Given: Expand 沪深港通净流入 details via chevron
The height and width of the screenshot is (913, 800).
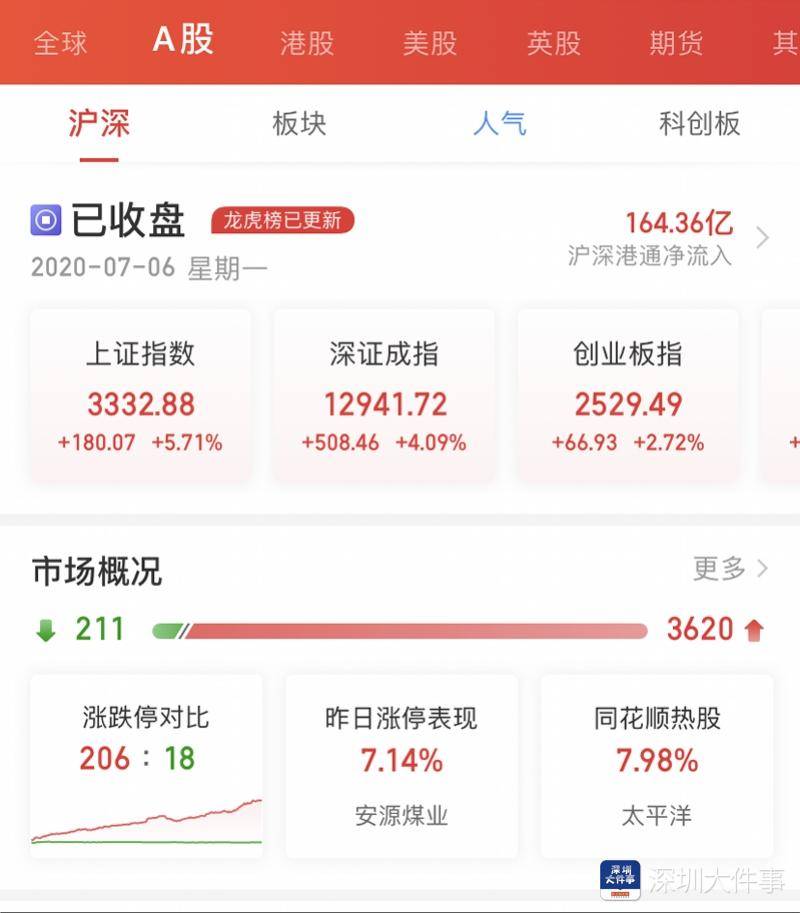Looking at the screenshot, I should click(x=763, y=238).
